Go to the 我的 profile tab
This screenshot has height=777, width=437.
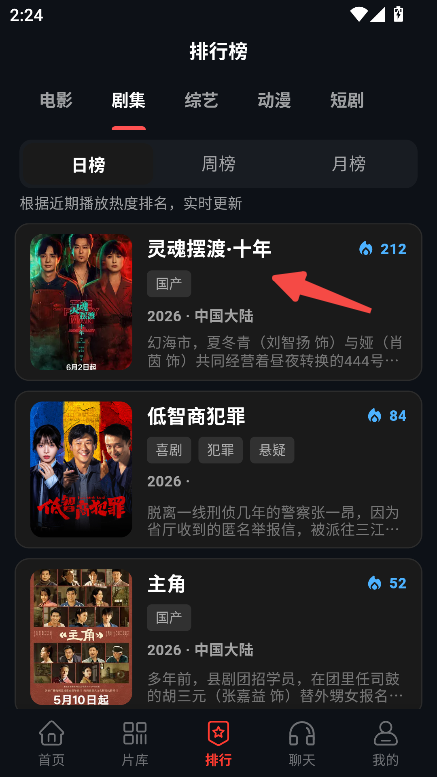tap(385, 744)
